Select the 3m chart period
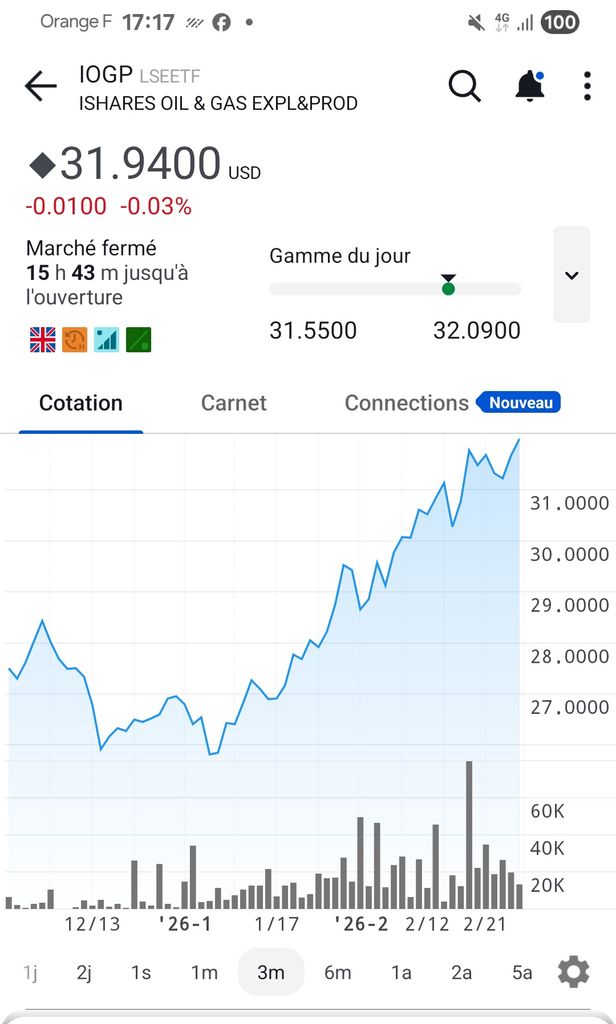 tap(271, 972)
